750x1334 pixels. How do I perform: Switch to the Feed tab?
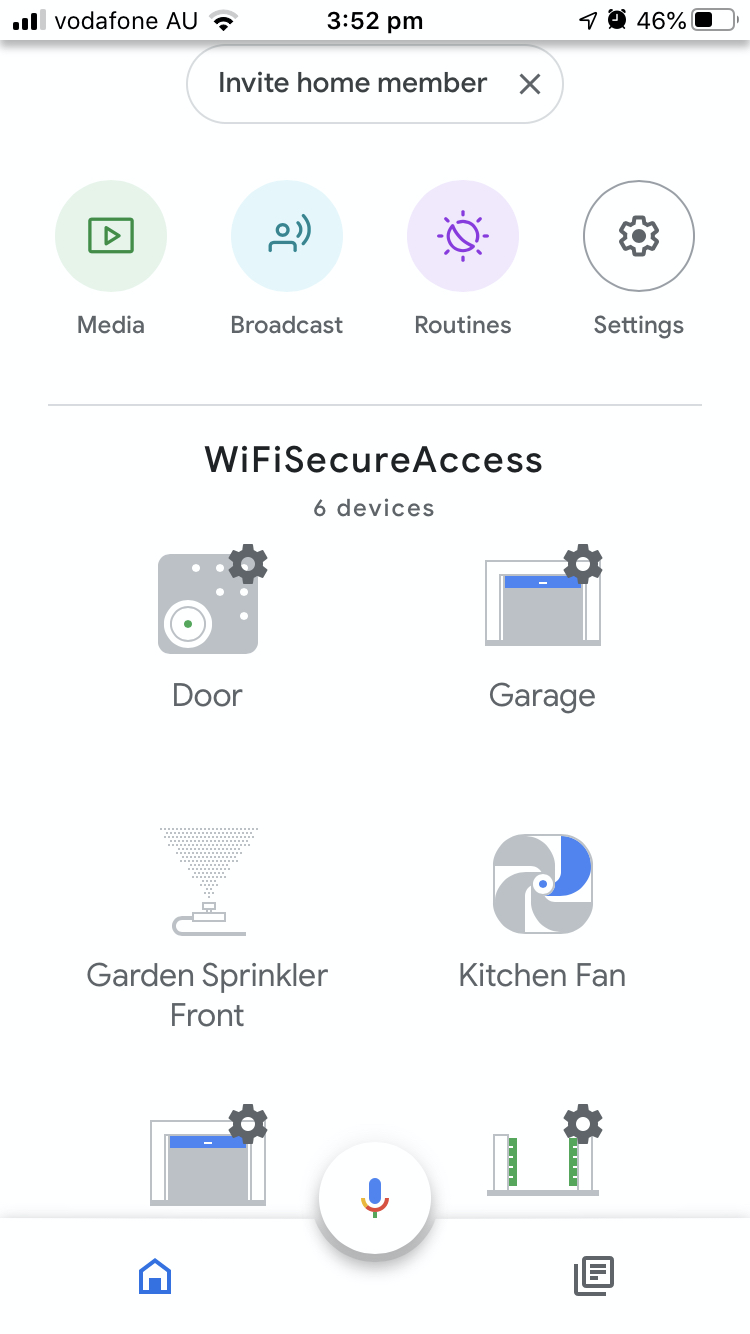coord(594,1275)
